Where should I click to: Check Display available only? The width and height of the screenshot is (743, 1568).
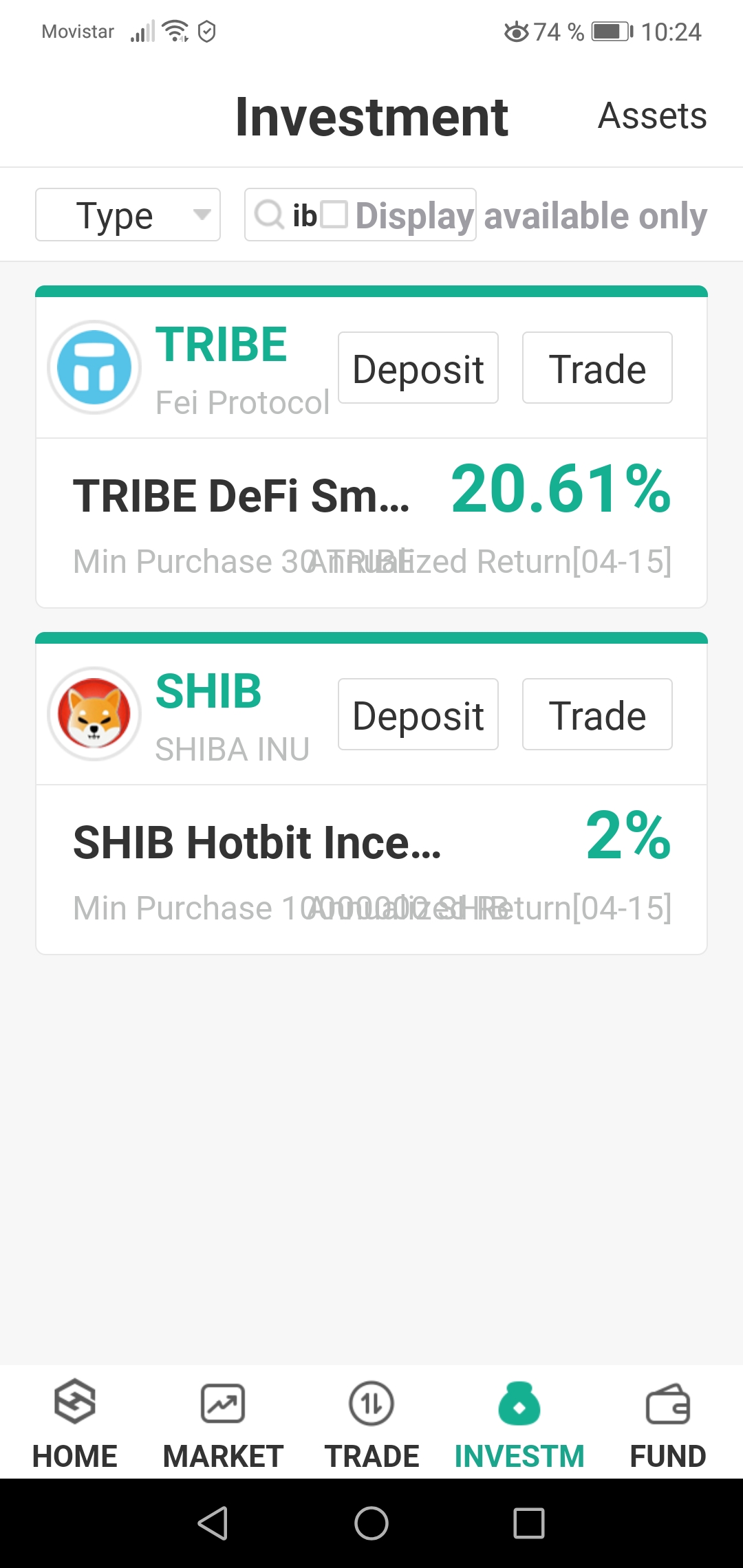334,215
